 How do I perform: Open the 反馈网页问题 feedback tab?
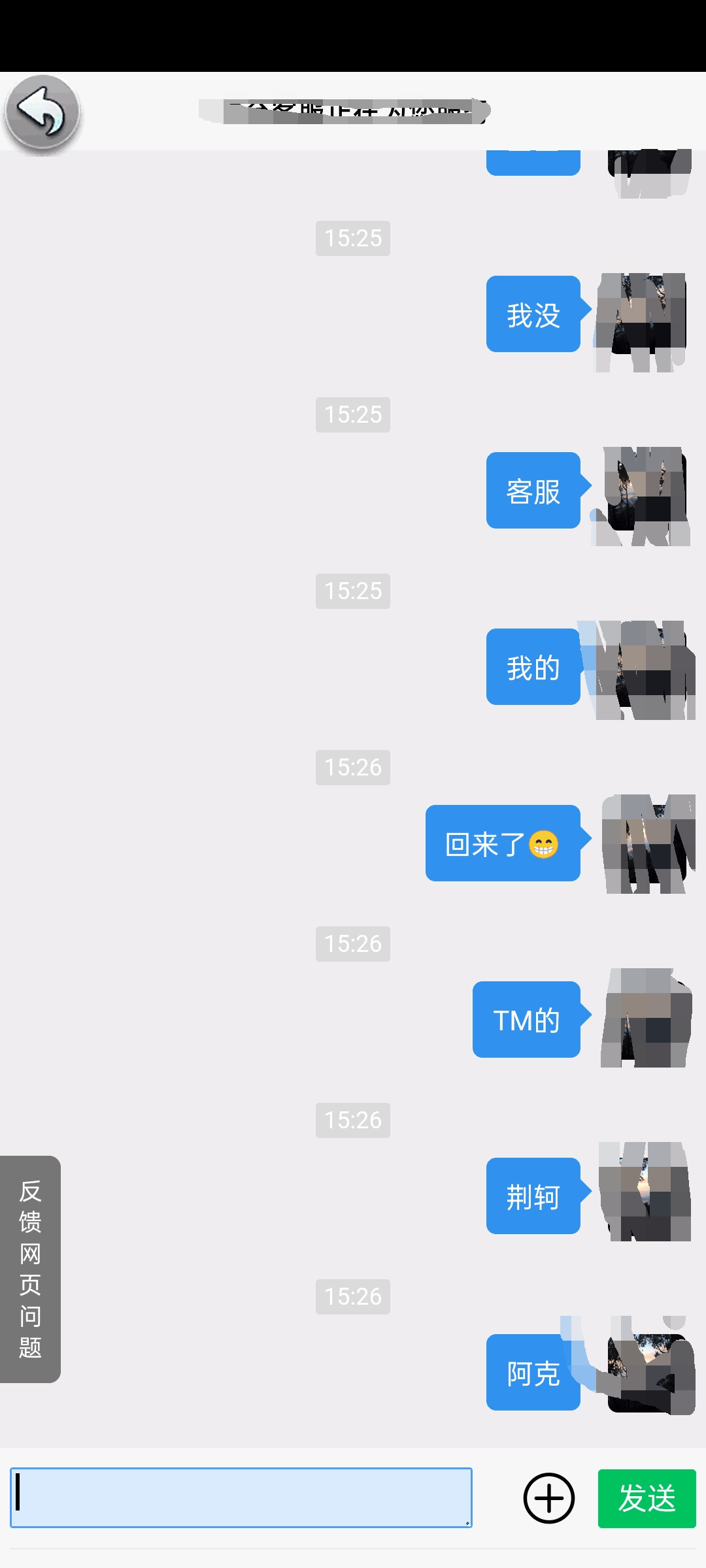30,1269
